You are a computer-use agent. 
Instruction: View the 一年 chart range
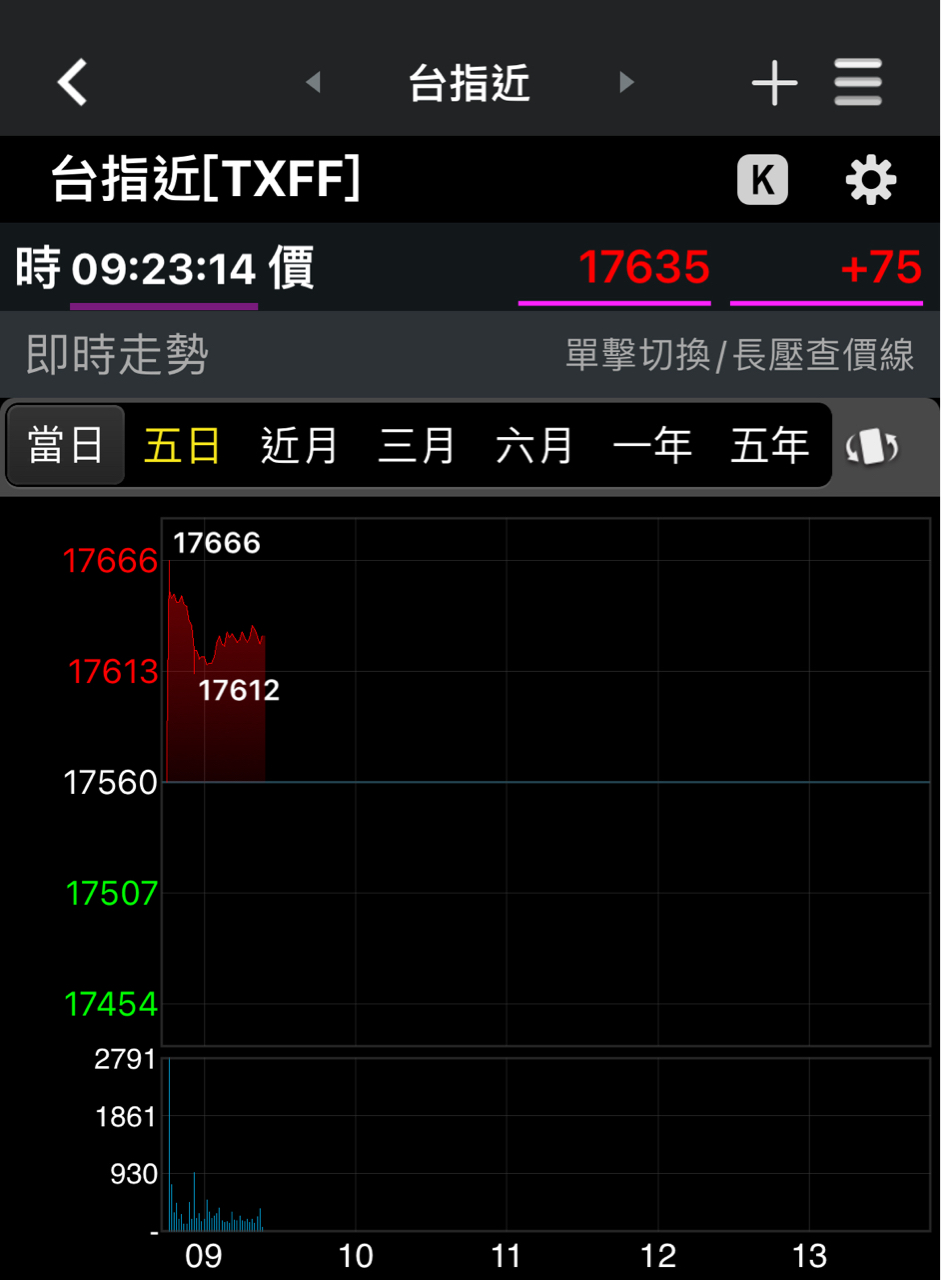coord(652,446)
